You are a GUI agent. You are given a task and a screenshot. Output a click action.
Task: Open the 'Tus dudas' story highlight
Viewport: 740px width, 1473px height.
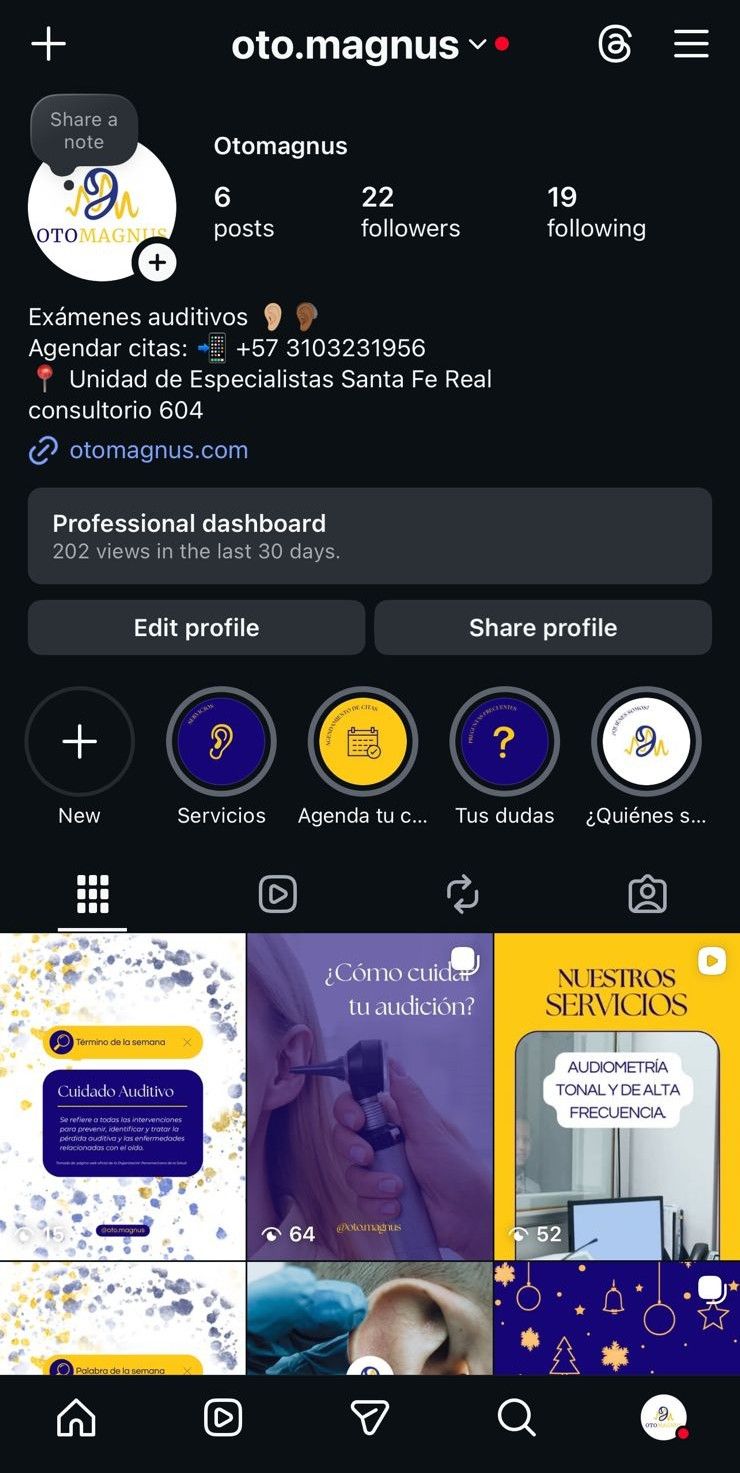pos(505,741)
